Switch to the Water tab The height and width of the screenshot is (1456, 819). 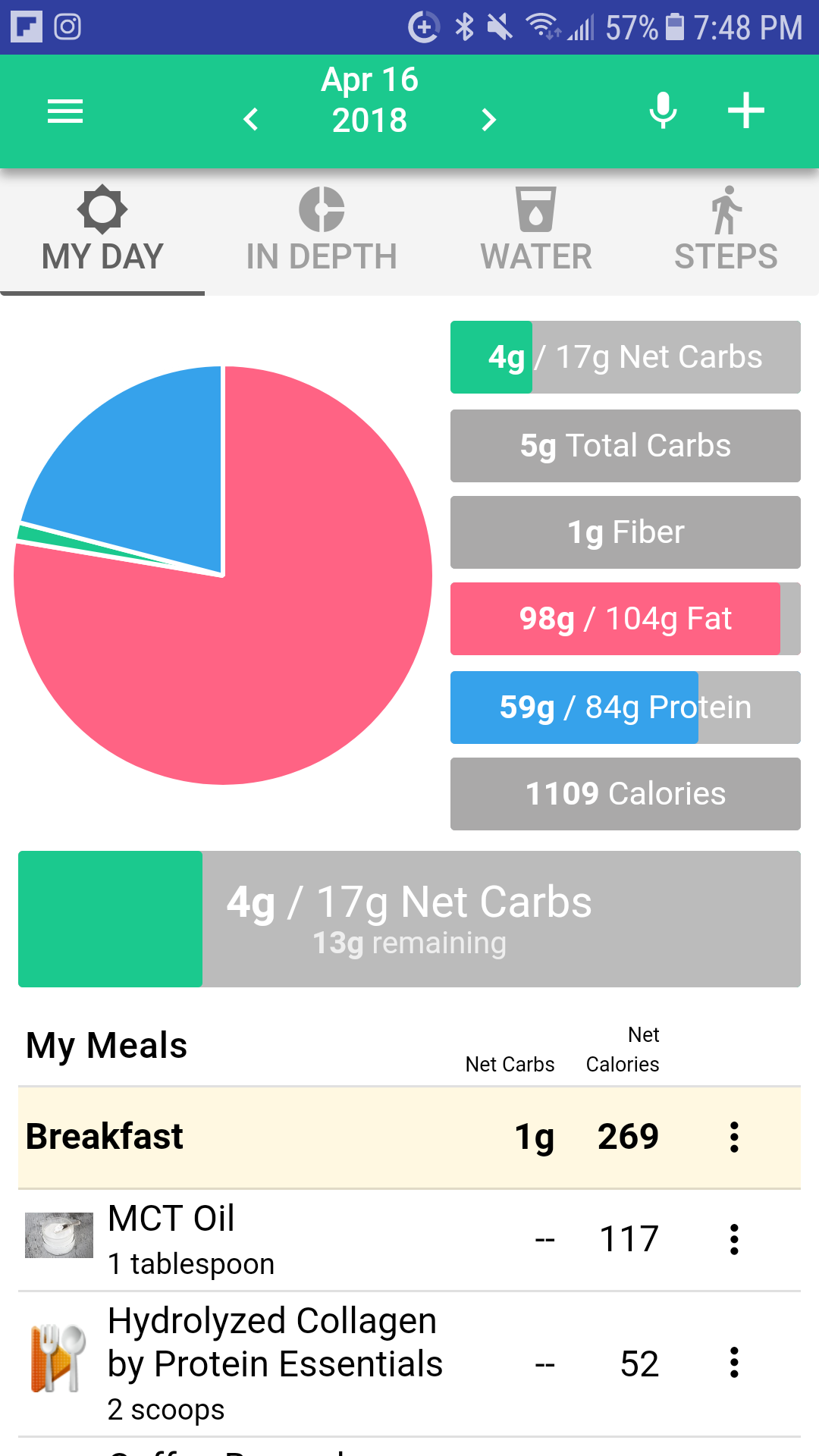(536, 231)
